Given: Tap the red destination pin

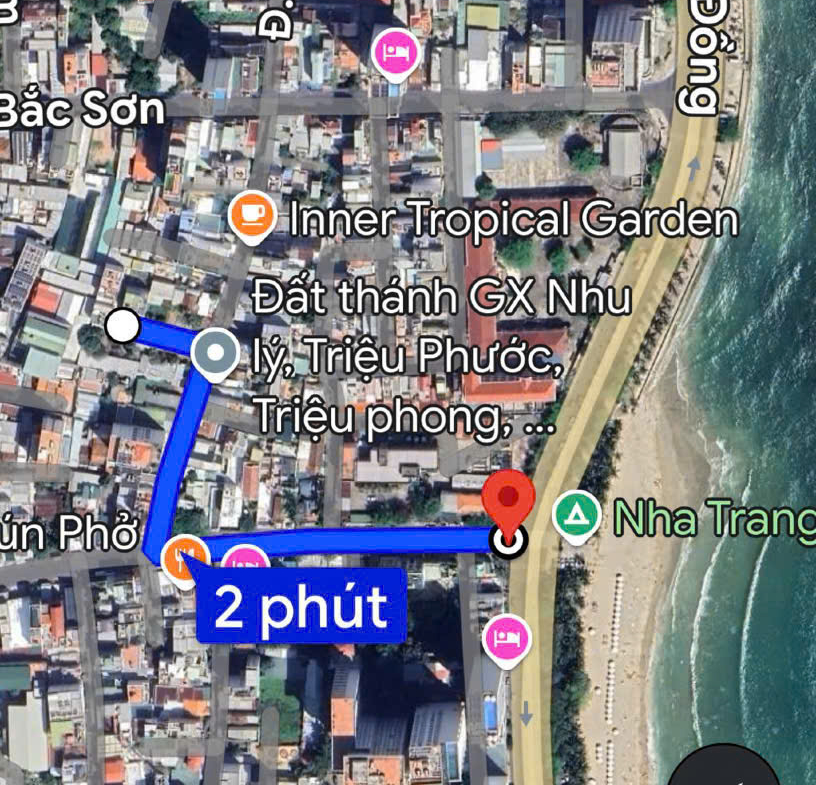Looking at the screenshot, I should coord(509,504).
